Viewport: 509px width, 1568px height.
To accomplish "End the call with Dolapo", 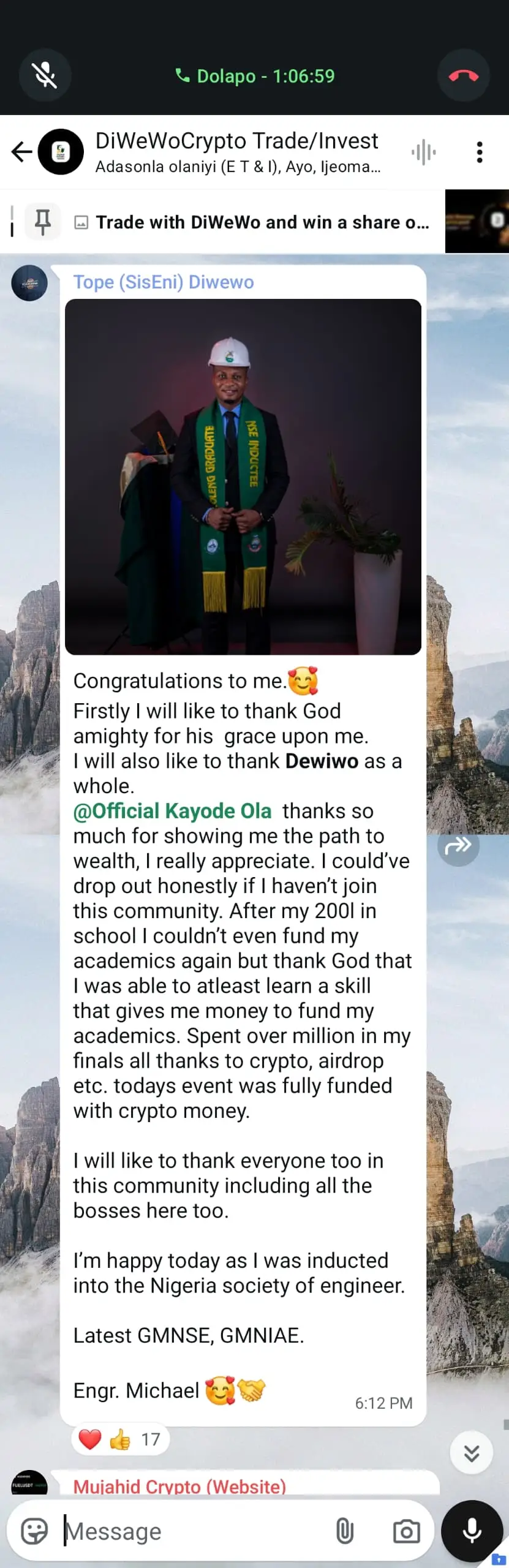I will (463, 75).
